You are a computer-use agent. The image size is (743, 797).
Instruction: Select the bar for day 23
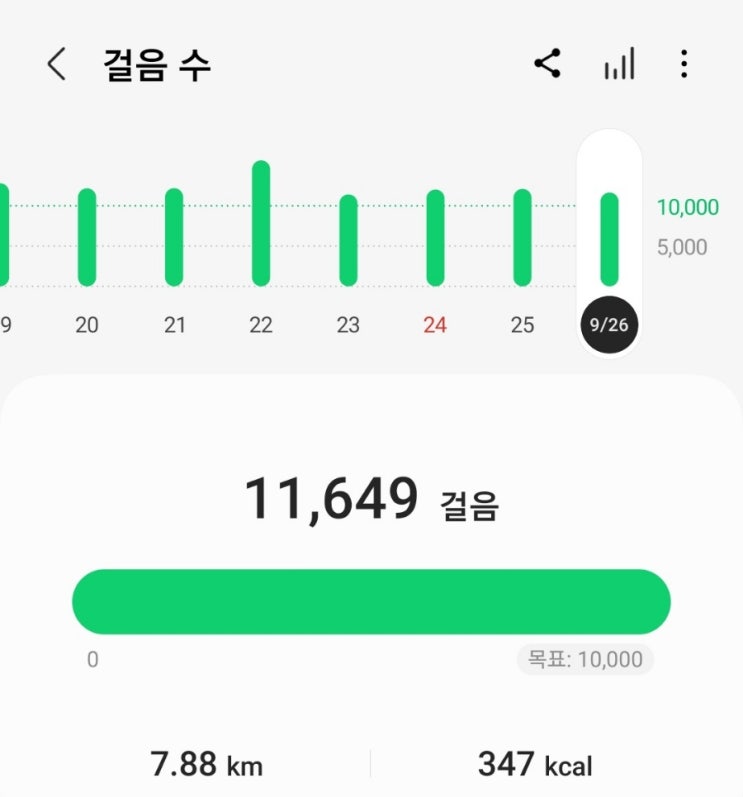click(348, 240)
